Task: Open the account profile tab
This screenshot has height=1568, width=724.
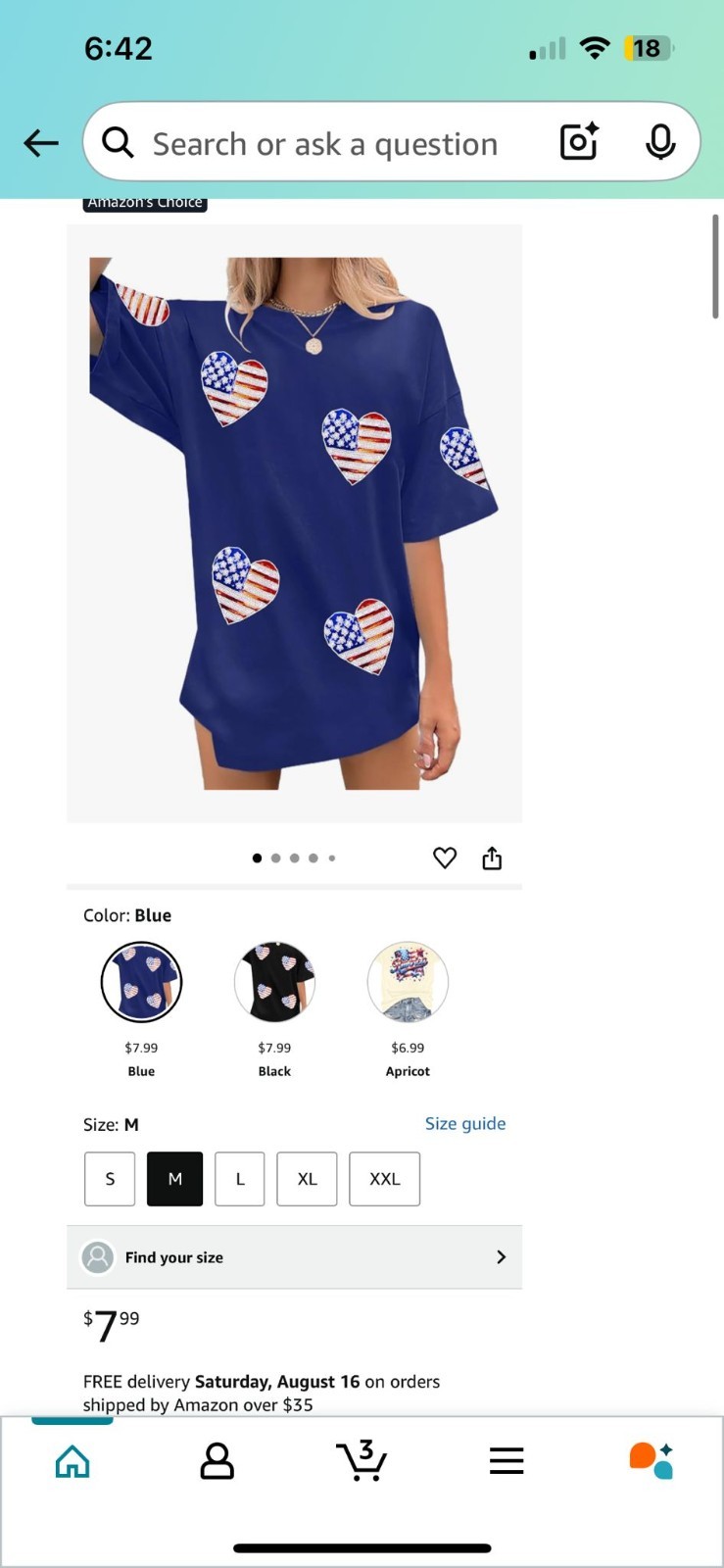Action: (217, 1461)
